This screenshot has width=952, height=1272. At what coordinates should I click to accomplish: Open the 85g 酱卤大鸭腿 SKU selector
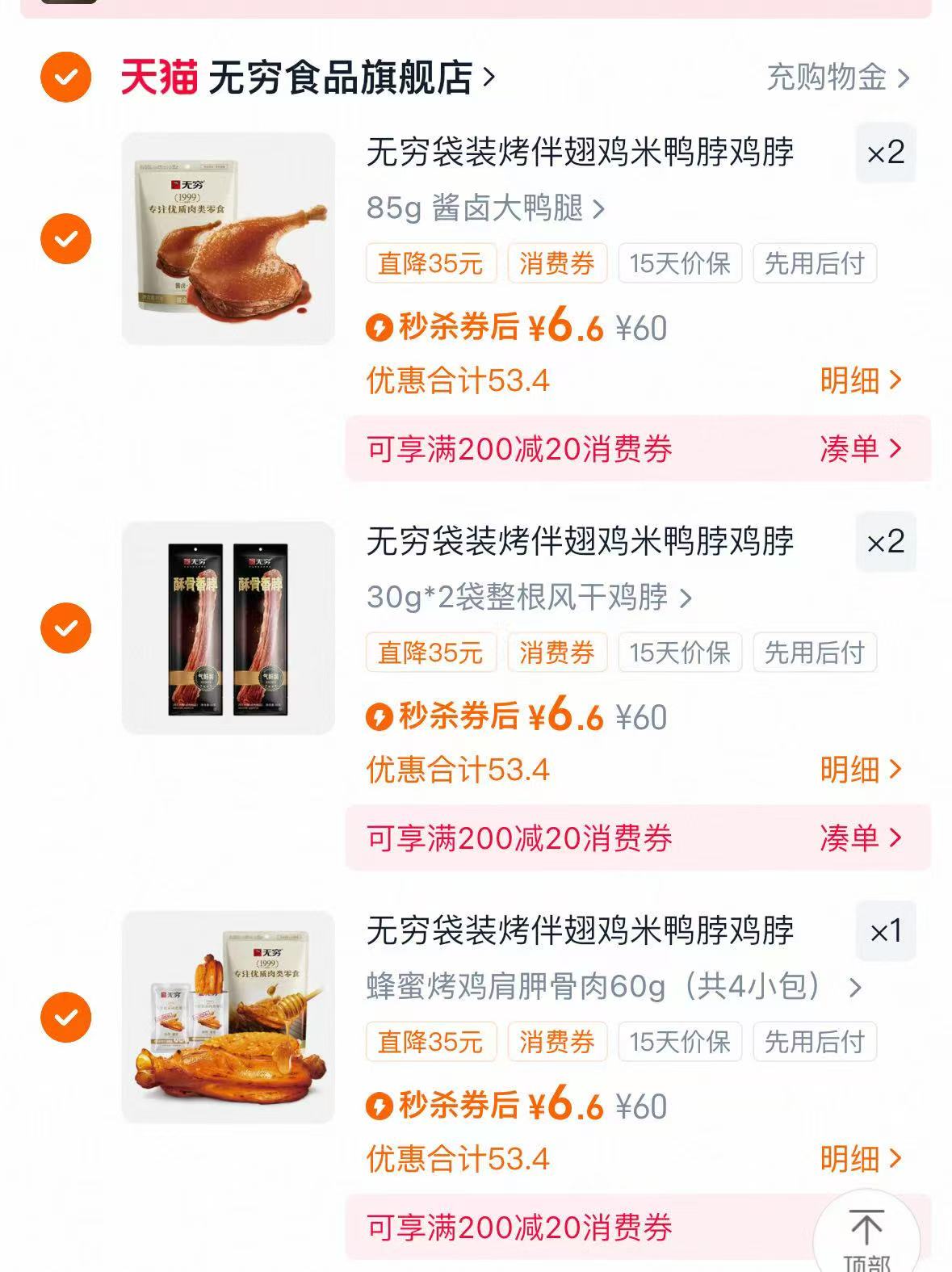click(486, 208)
